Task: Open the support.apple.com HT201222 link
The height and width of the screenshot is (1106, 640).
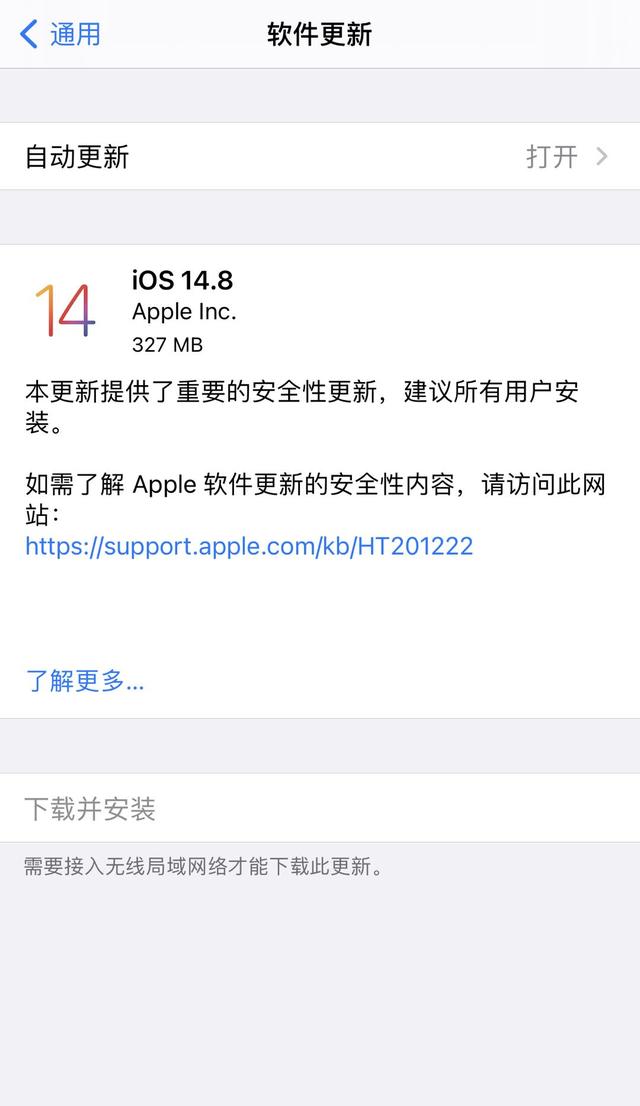Action: tap(249, 546)
